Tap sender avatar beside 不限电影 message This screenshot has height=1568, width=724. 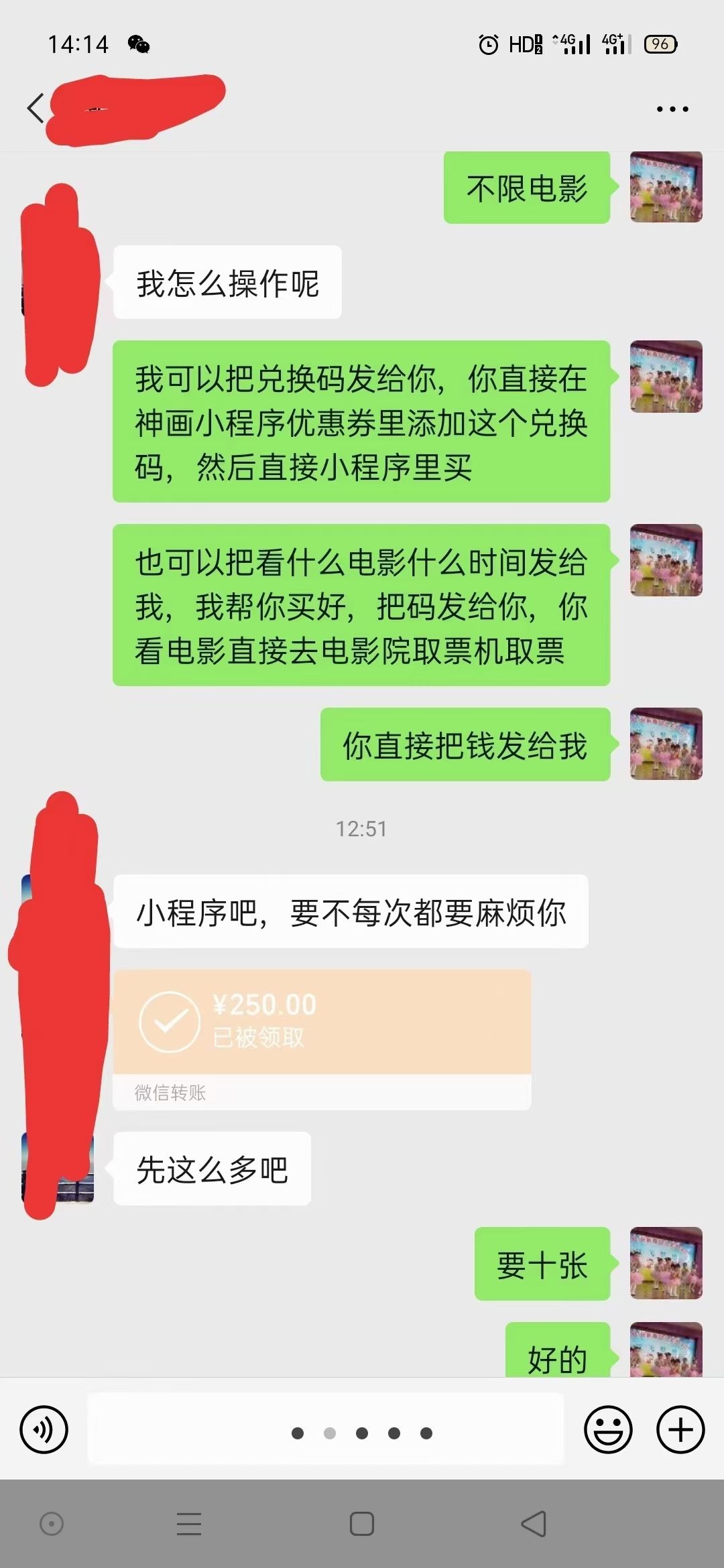(x=666, y=188)
